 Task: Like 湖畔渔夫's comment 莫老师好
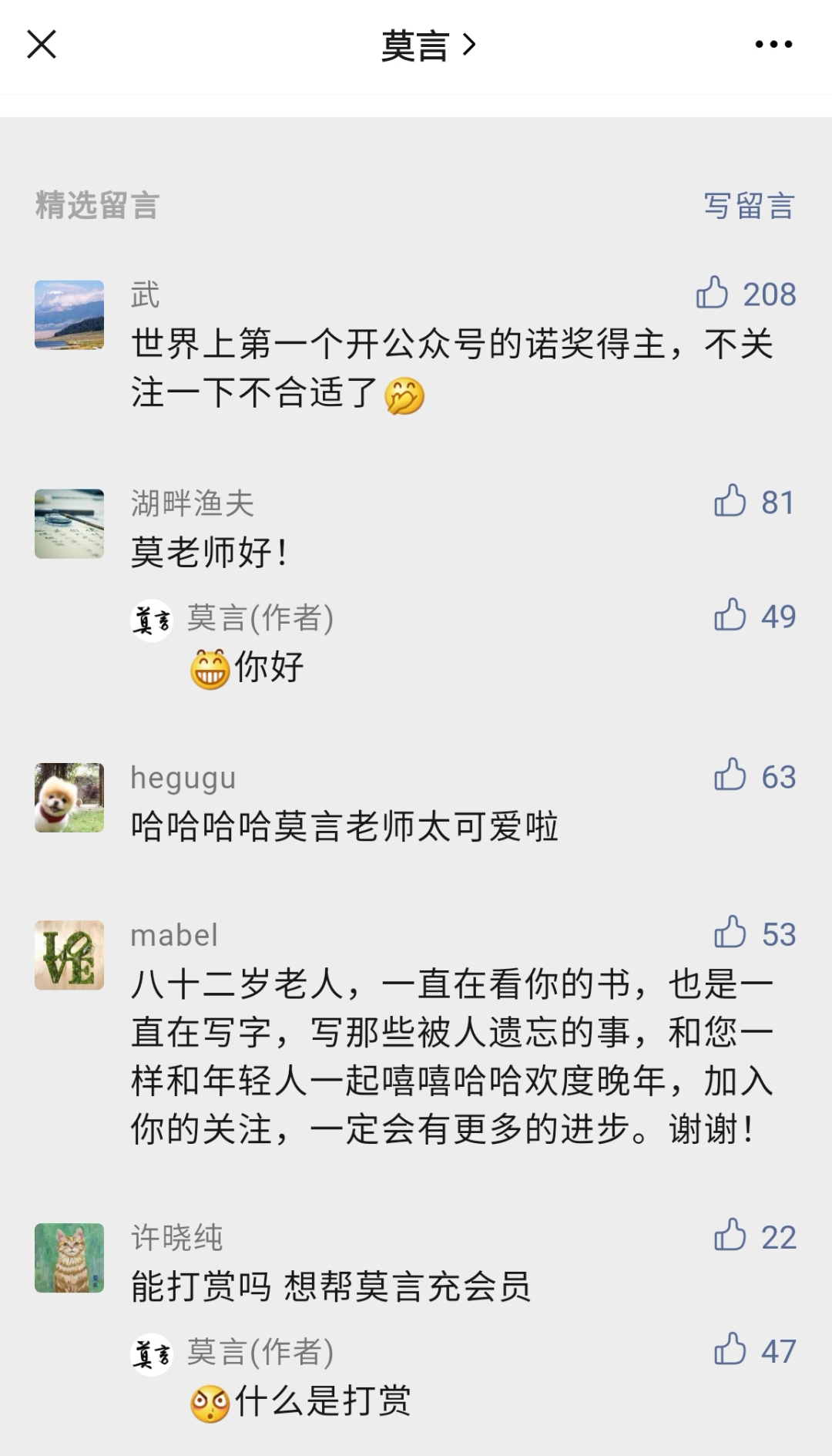tap(730, 502)
